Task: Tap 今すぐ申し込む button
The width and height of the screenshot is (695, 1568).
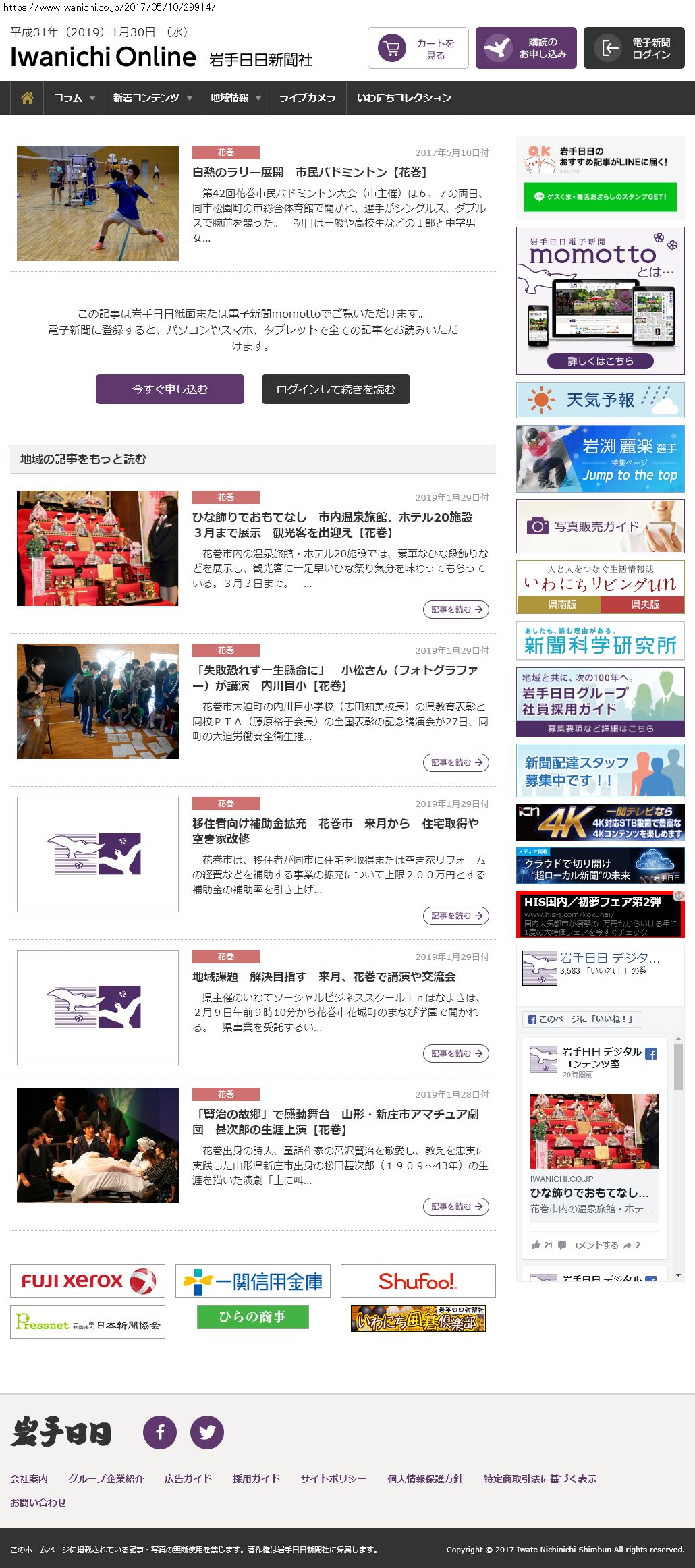Action: (170, 389)
